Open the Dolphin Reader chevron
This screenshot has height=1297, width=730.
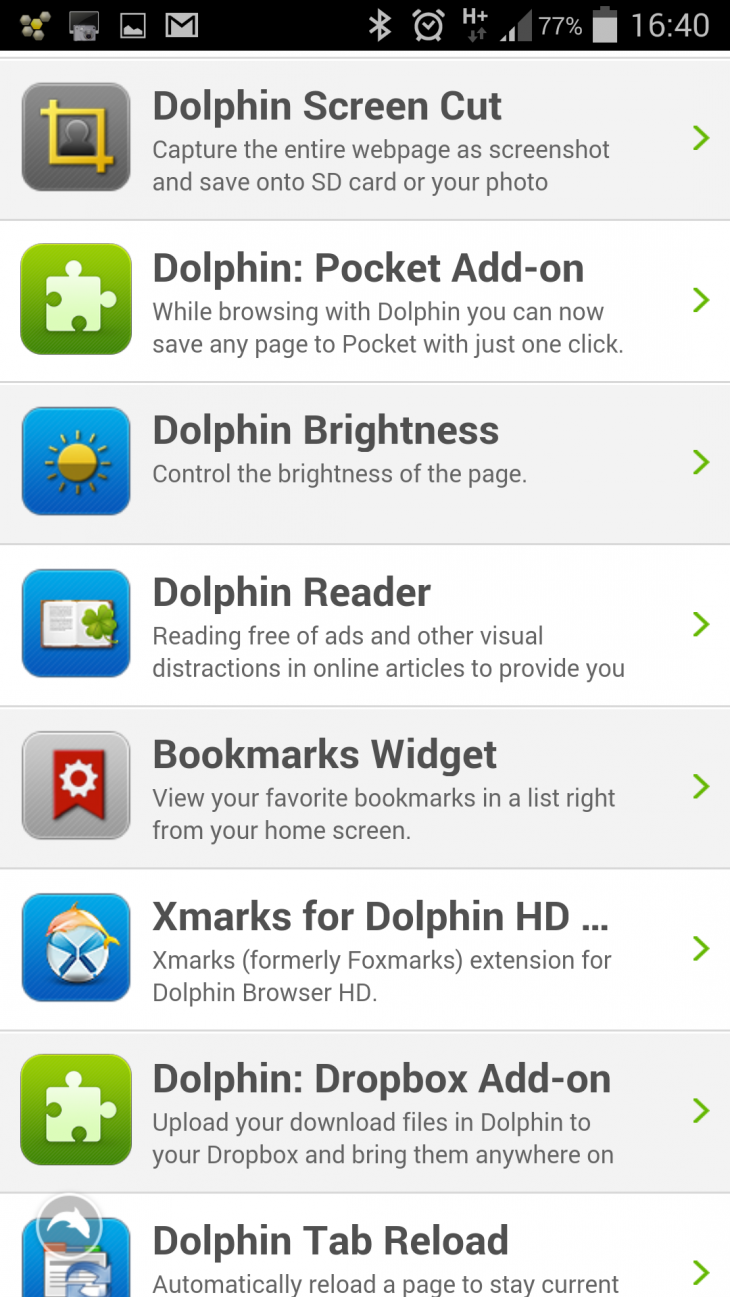coord(701,624)
